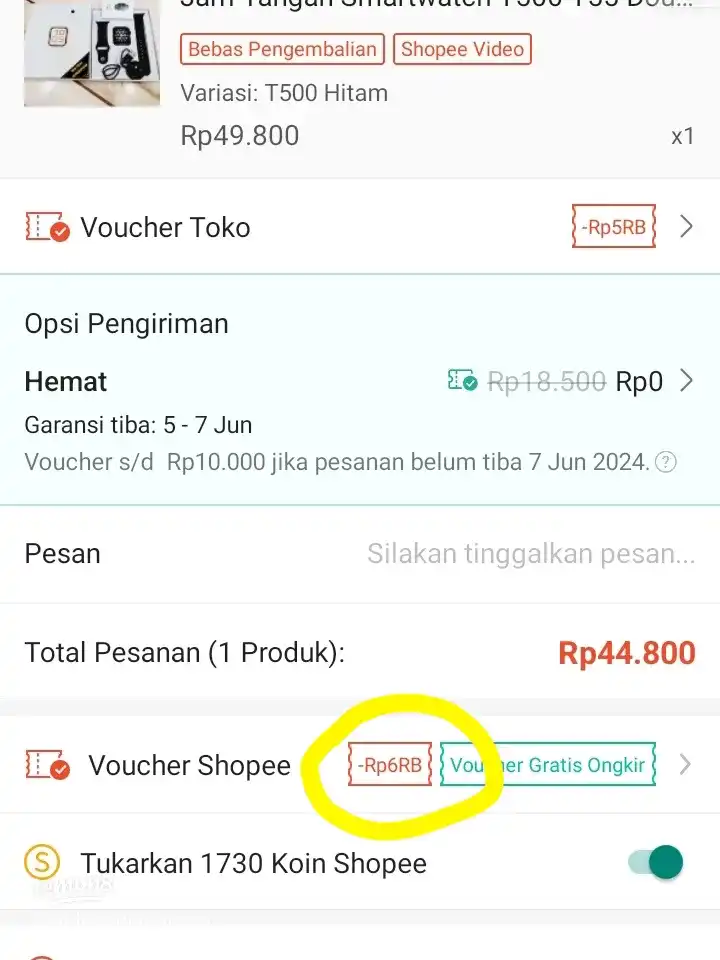Open the Voucher Toko row
The width and height of the screenshot is (720, 960).
pos(360,227)
